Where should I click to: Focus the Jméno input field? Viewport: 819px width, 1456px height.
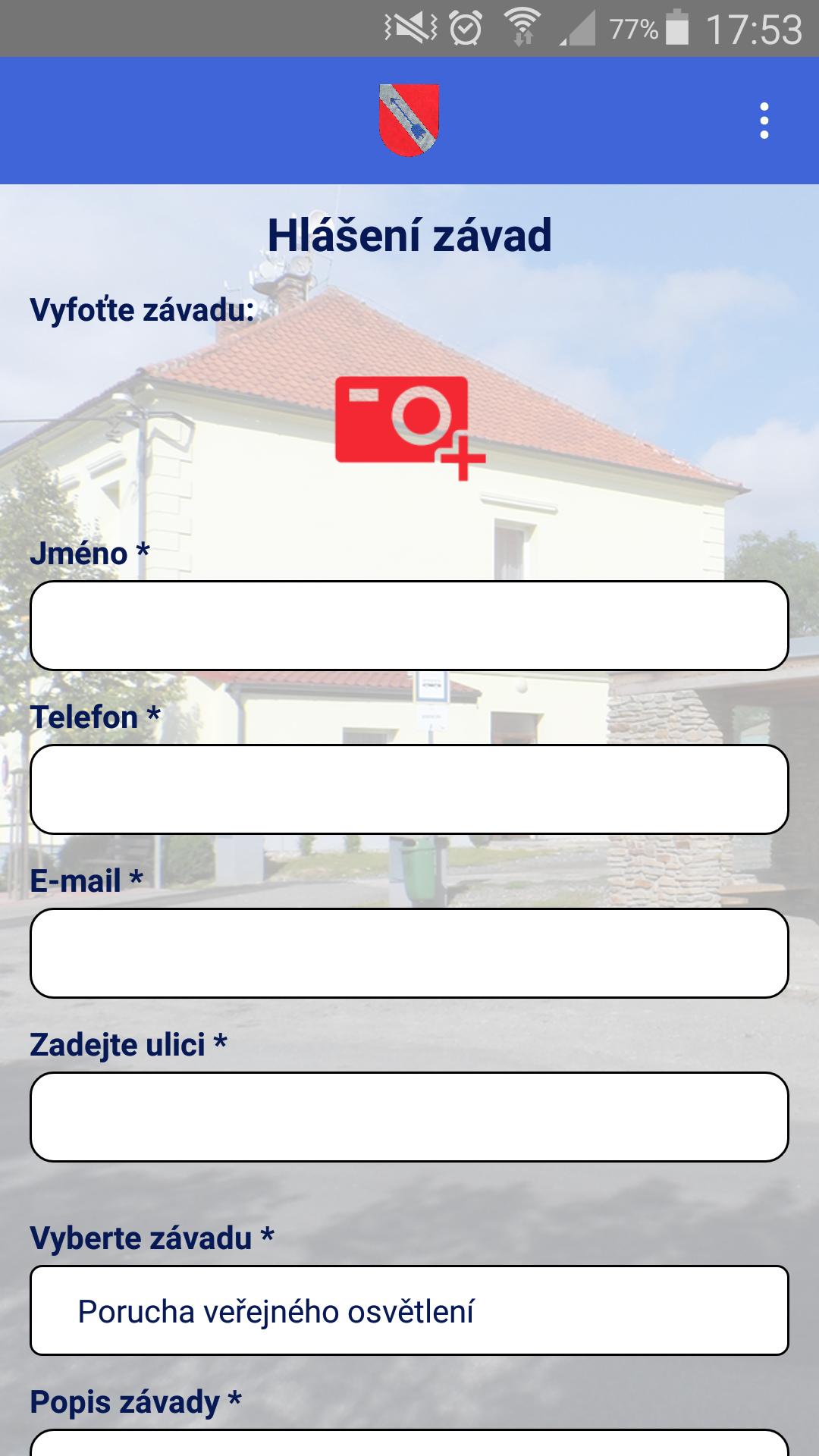409,626
